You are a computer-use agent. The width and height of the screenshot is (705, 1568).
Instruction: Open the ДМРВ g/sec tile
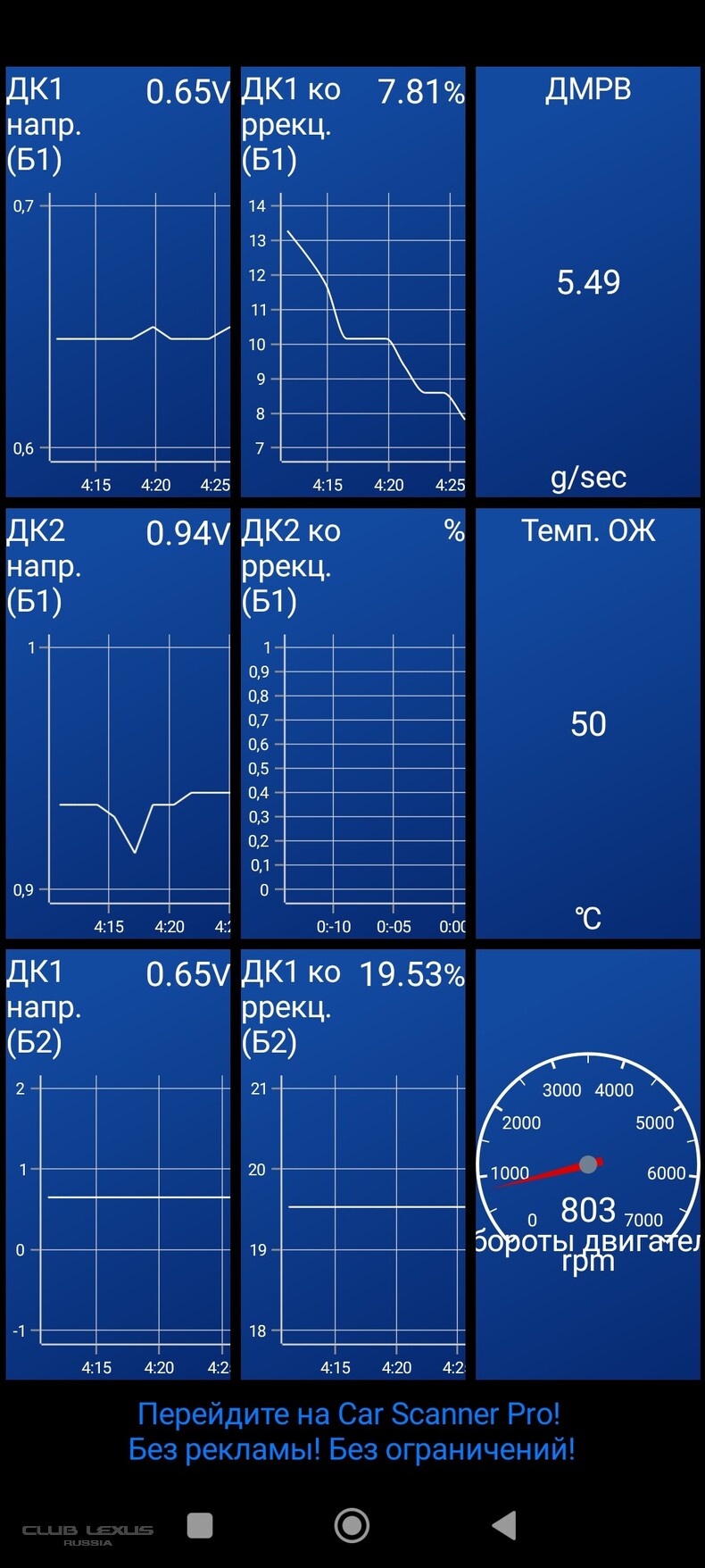(587, 281)
